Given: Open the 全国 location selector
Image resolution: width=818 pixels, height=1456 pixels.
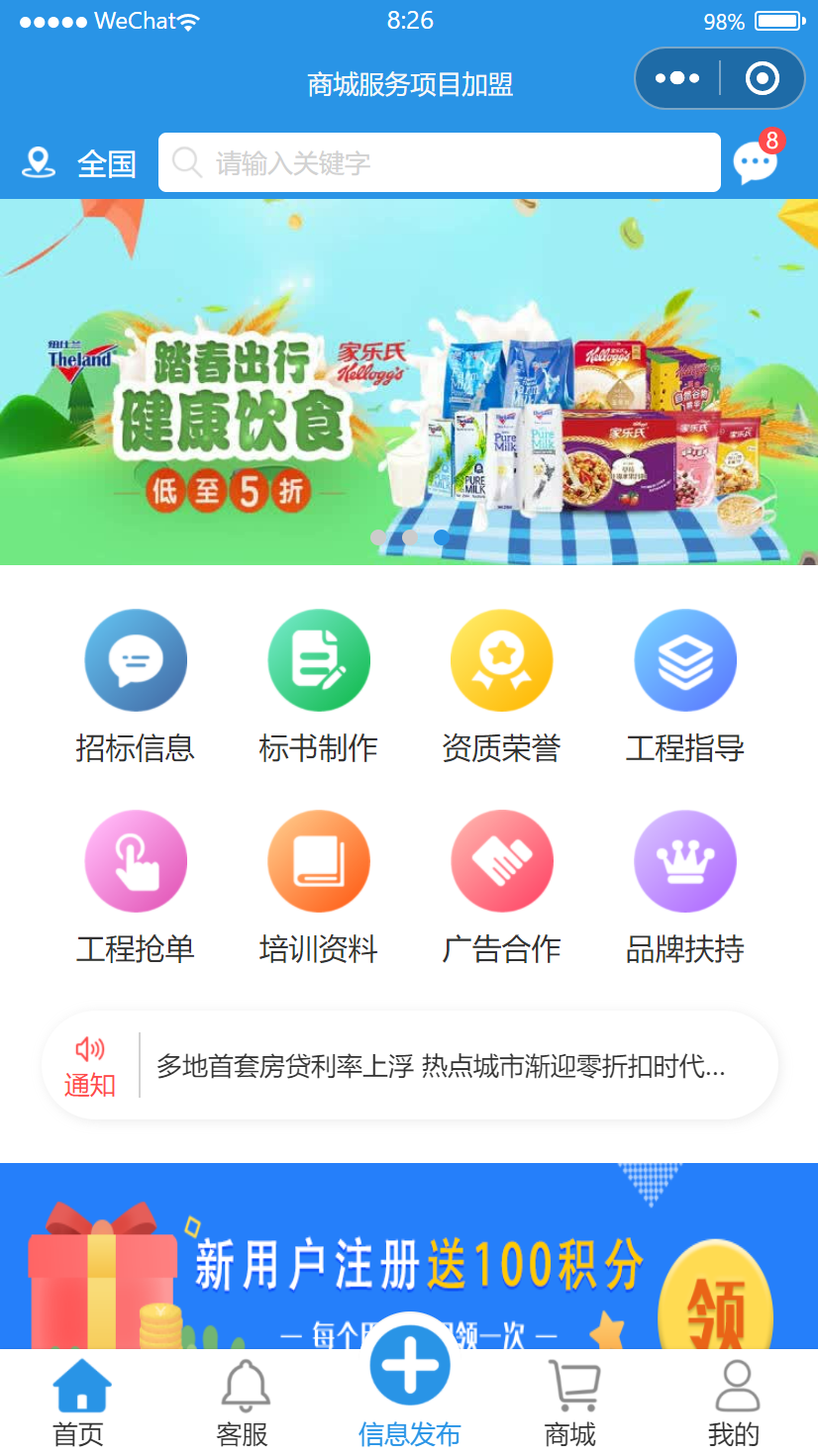Looking at the screenshot, I should click(x=81, y=163).
